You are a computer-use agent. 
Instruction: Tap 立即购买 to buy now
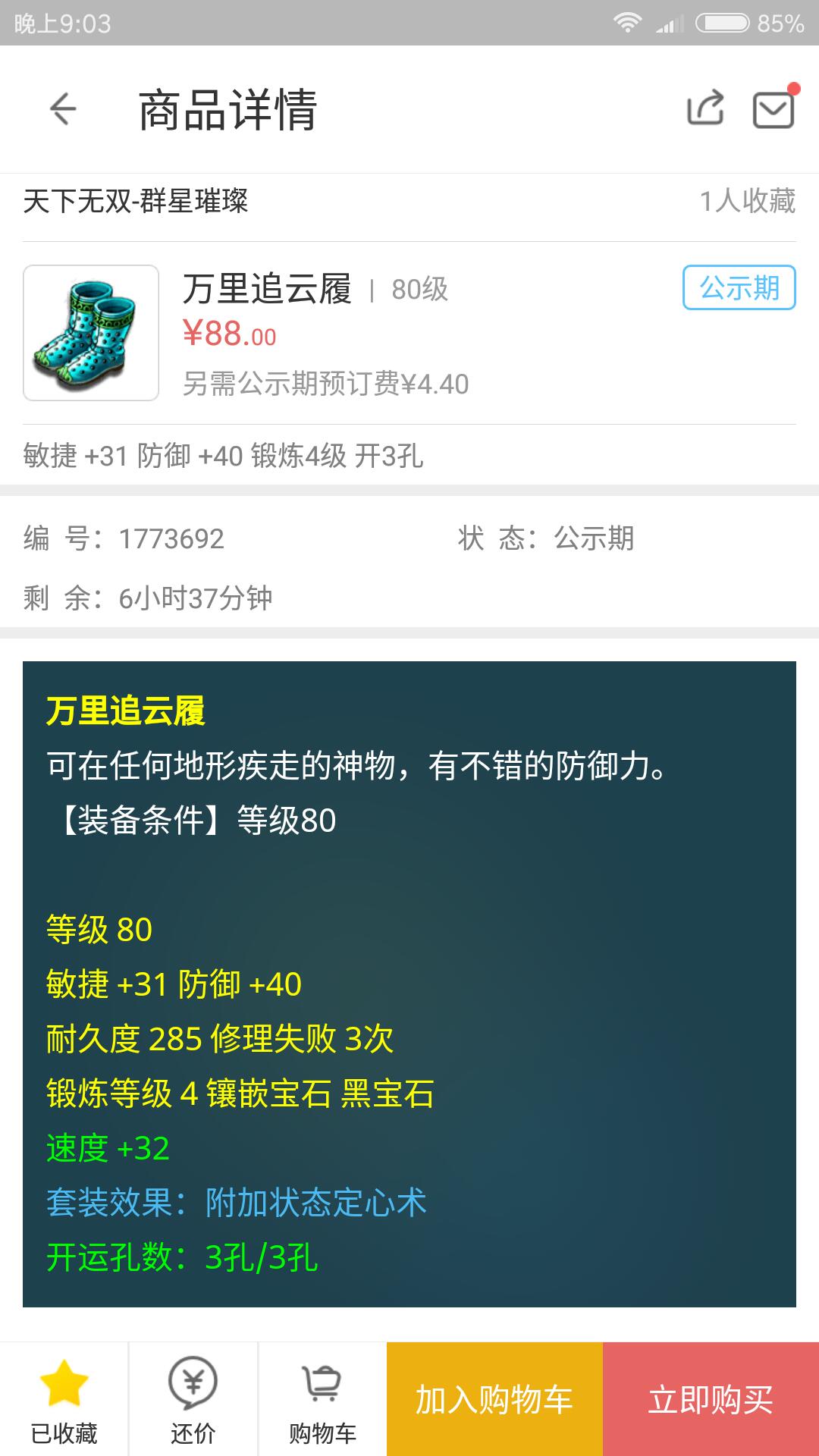coord(711,1400)
